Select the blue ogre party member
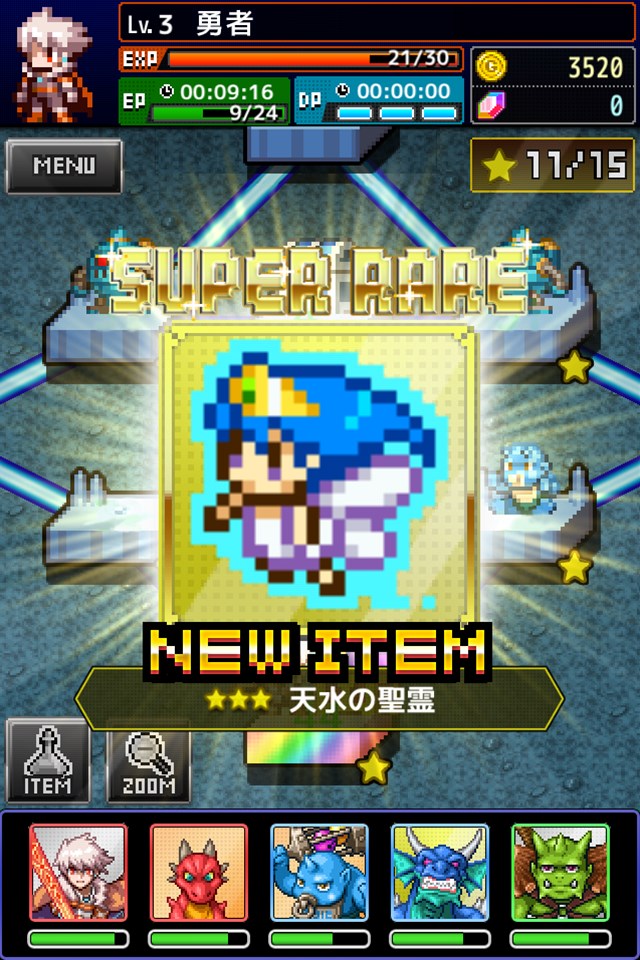The width and height of the screenshot is (640, 960). coord(319,873)
